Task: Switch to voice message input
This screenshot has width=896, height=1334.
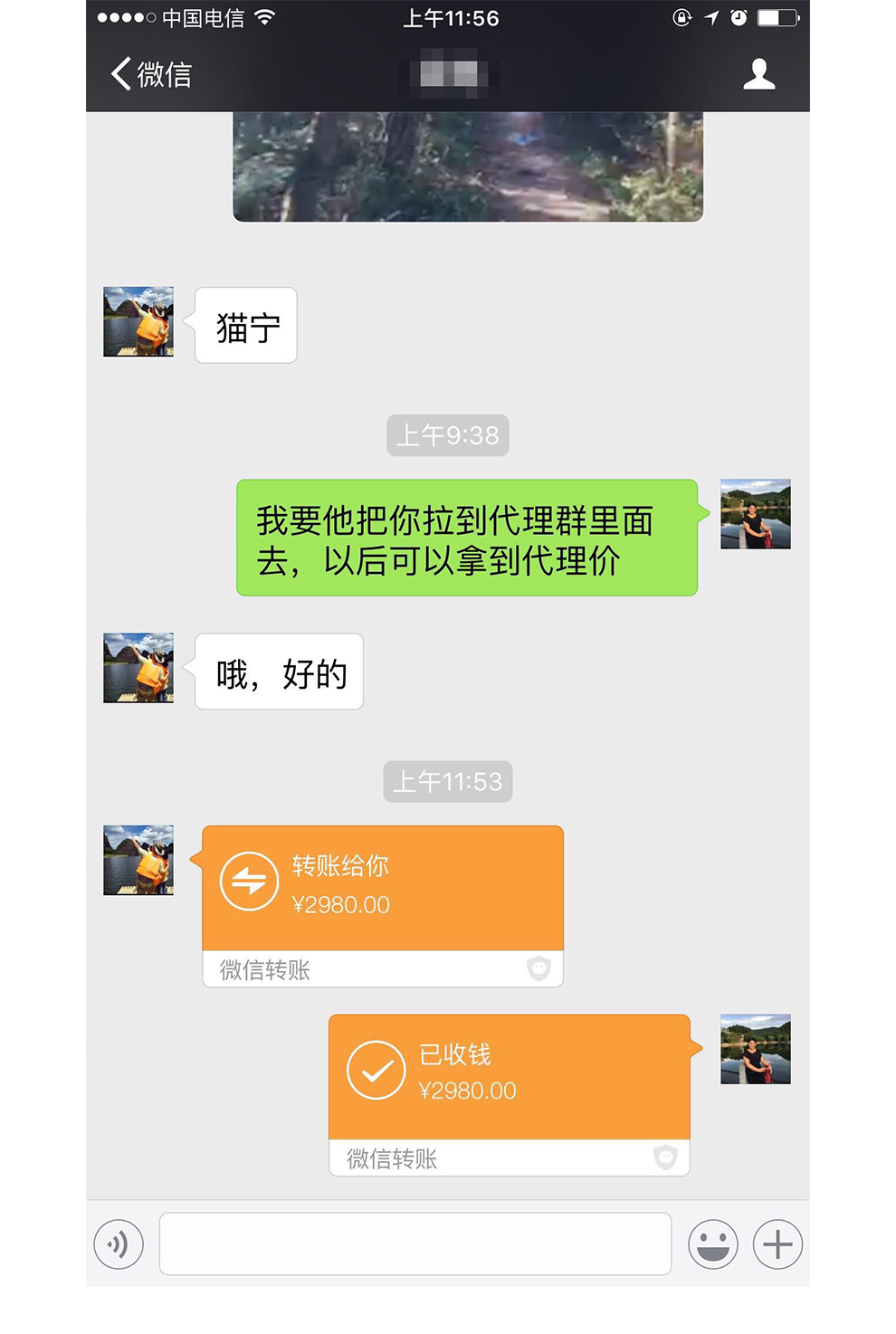Action: (x=119, y=1244)
